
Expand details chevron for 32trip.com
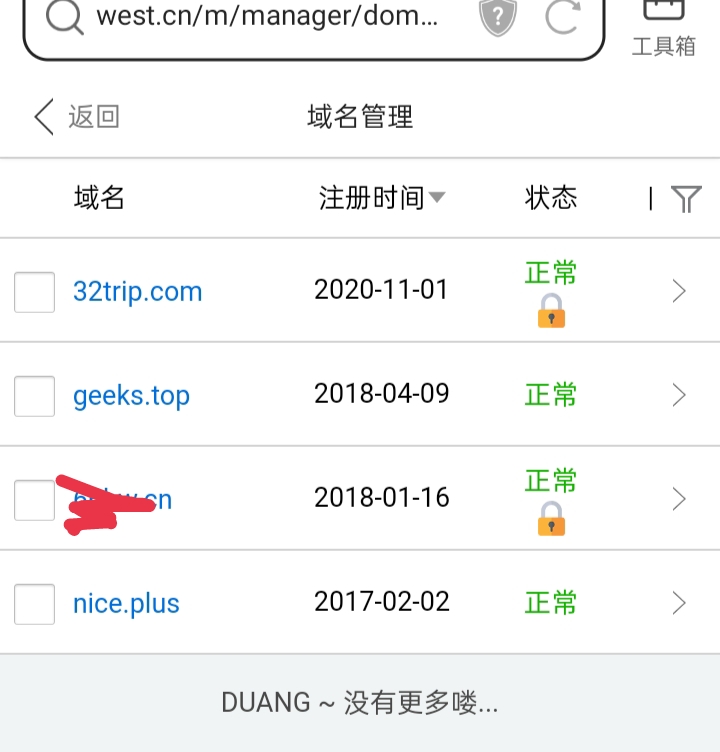(x=679, y=291)
